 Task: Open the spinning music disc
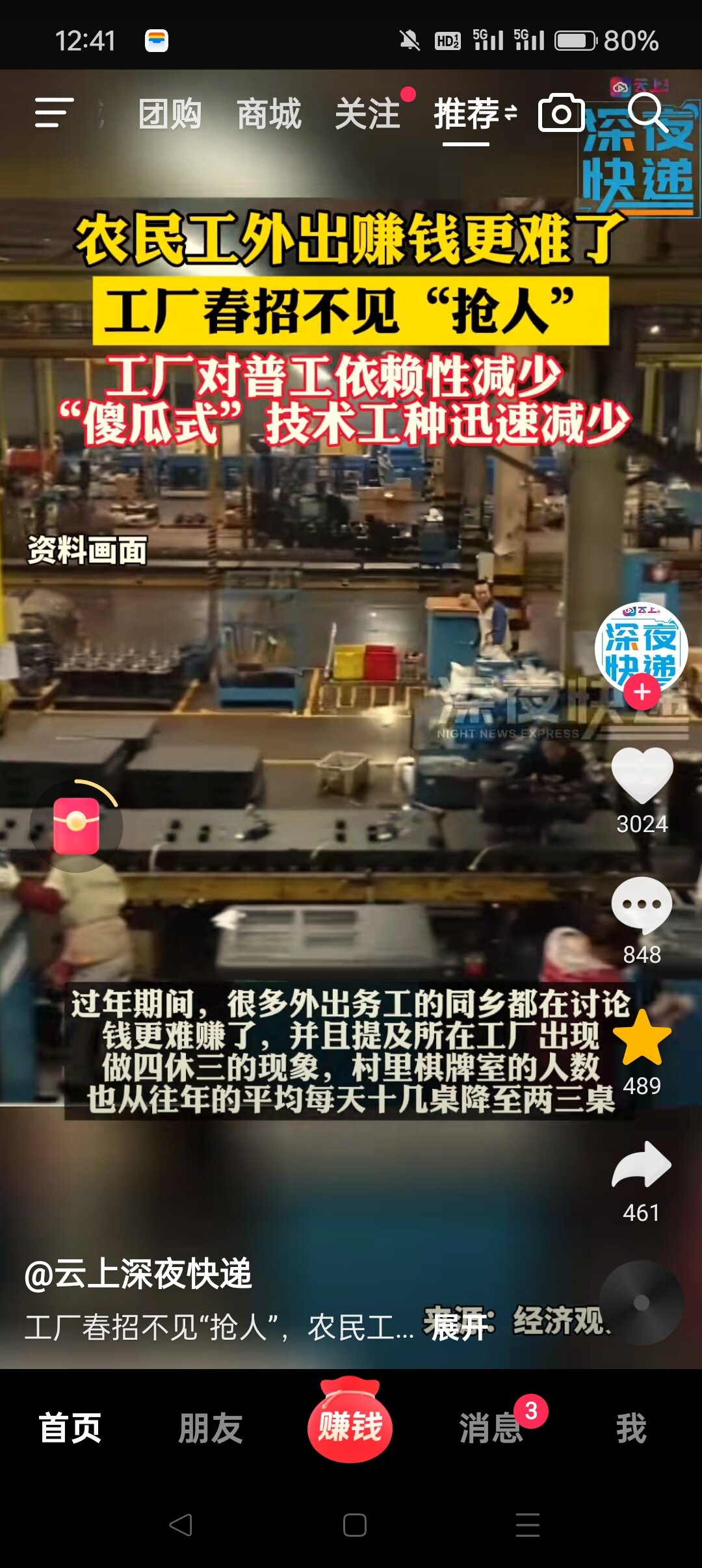click(x=641, y=1303)
